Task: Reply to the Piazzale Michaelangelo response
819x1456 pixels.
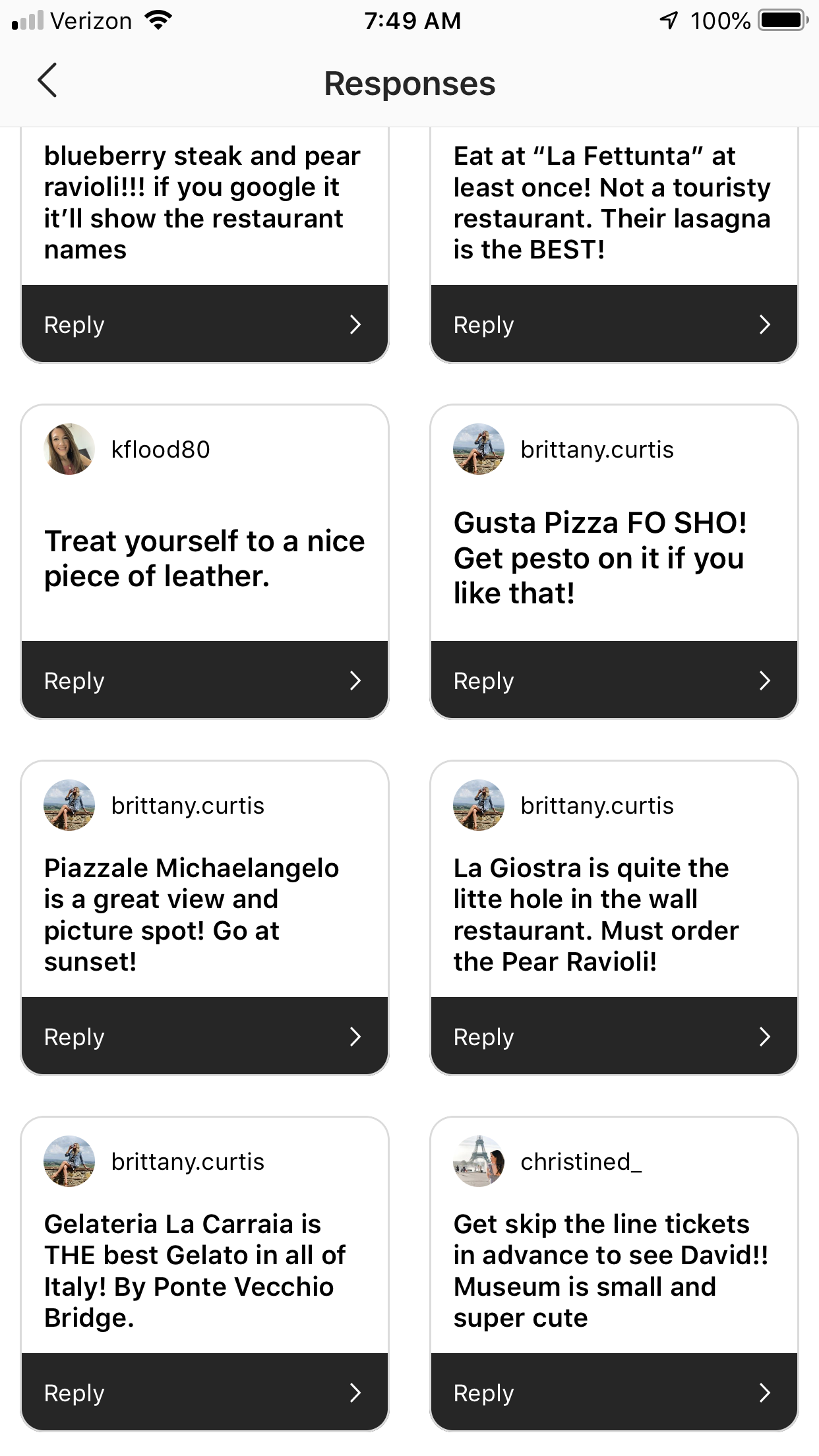Action: click(x=204, y=1037)
